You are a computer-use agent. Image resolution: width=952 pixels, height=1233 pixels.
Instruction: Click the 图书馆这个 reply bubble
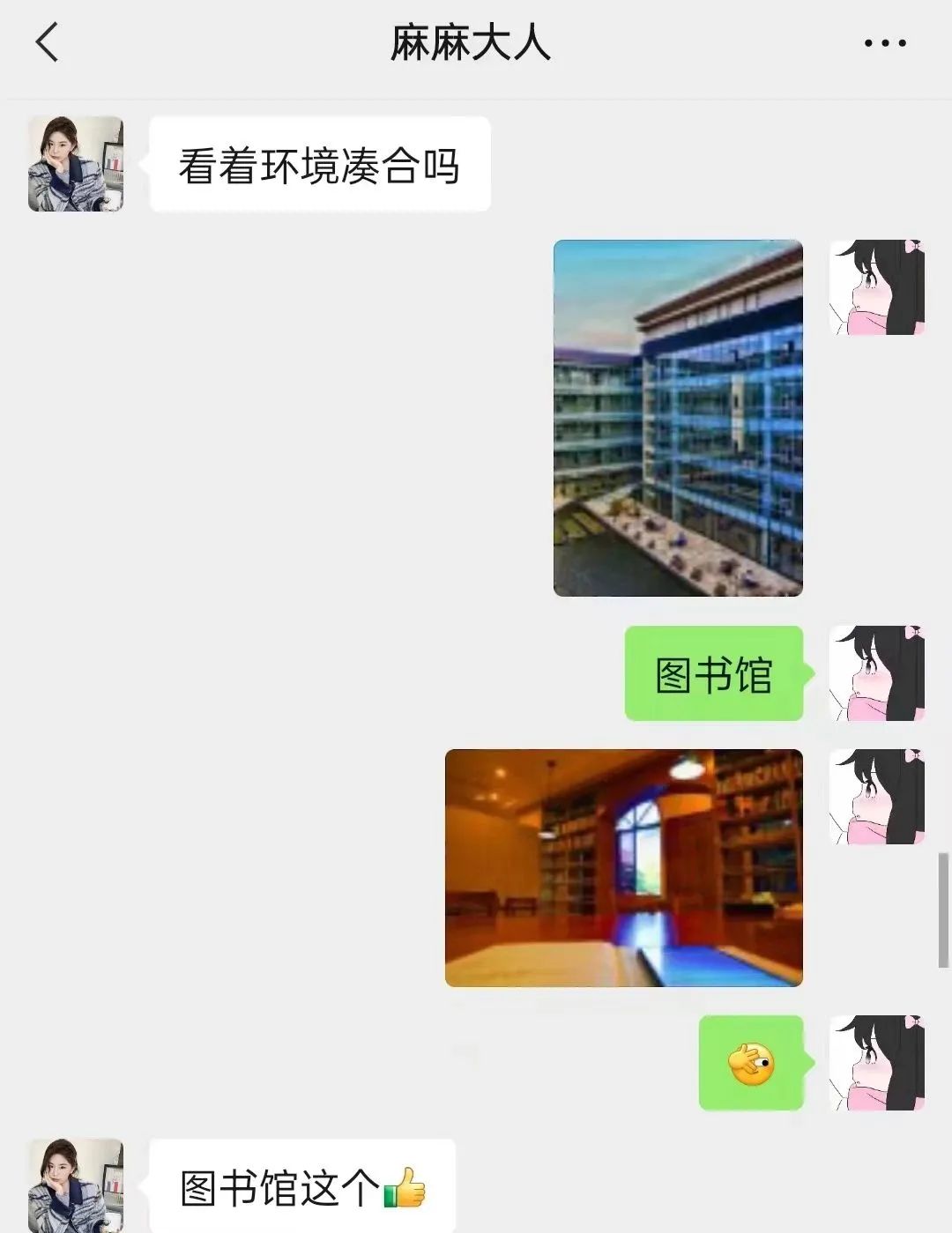[300, 1185]
